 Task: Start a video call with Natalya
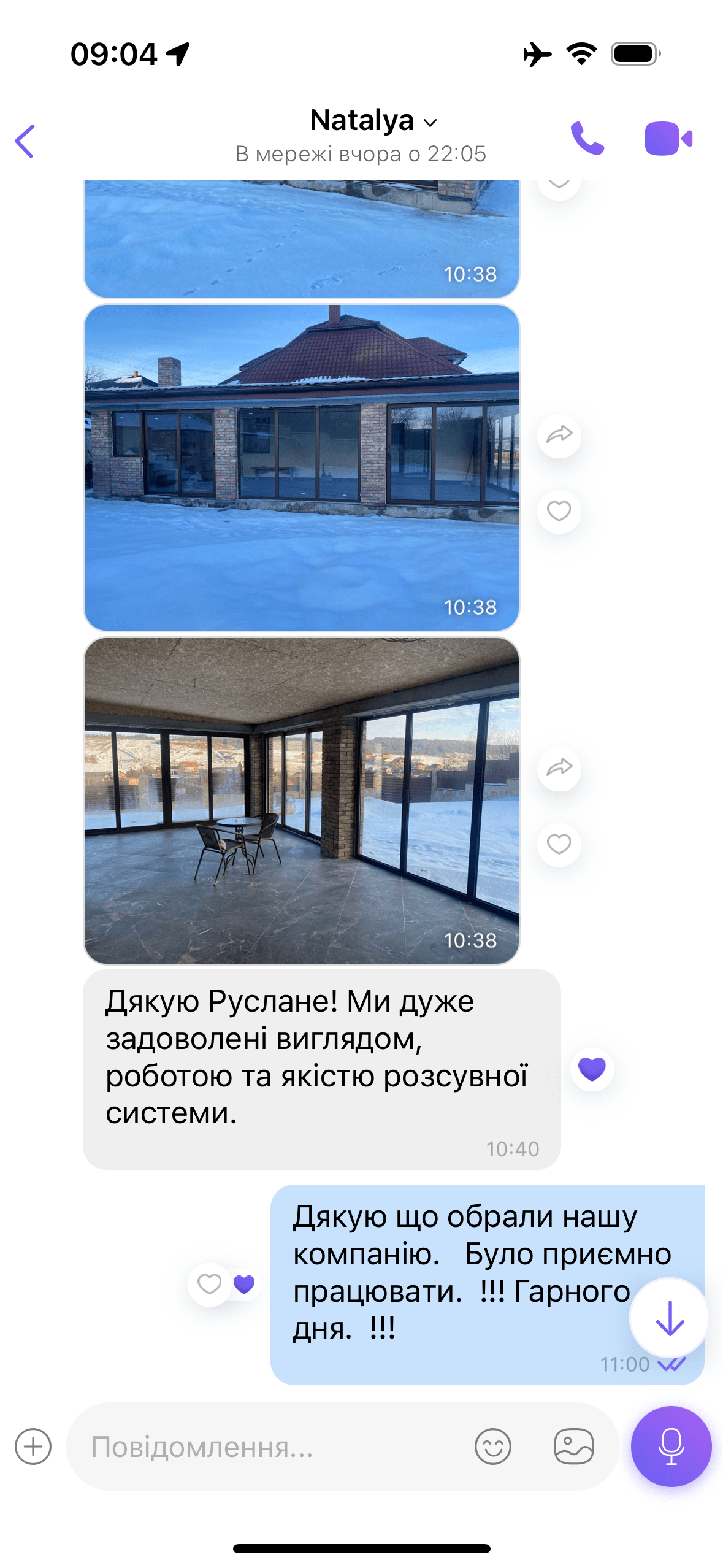point(668,139)
